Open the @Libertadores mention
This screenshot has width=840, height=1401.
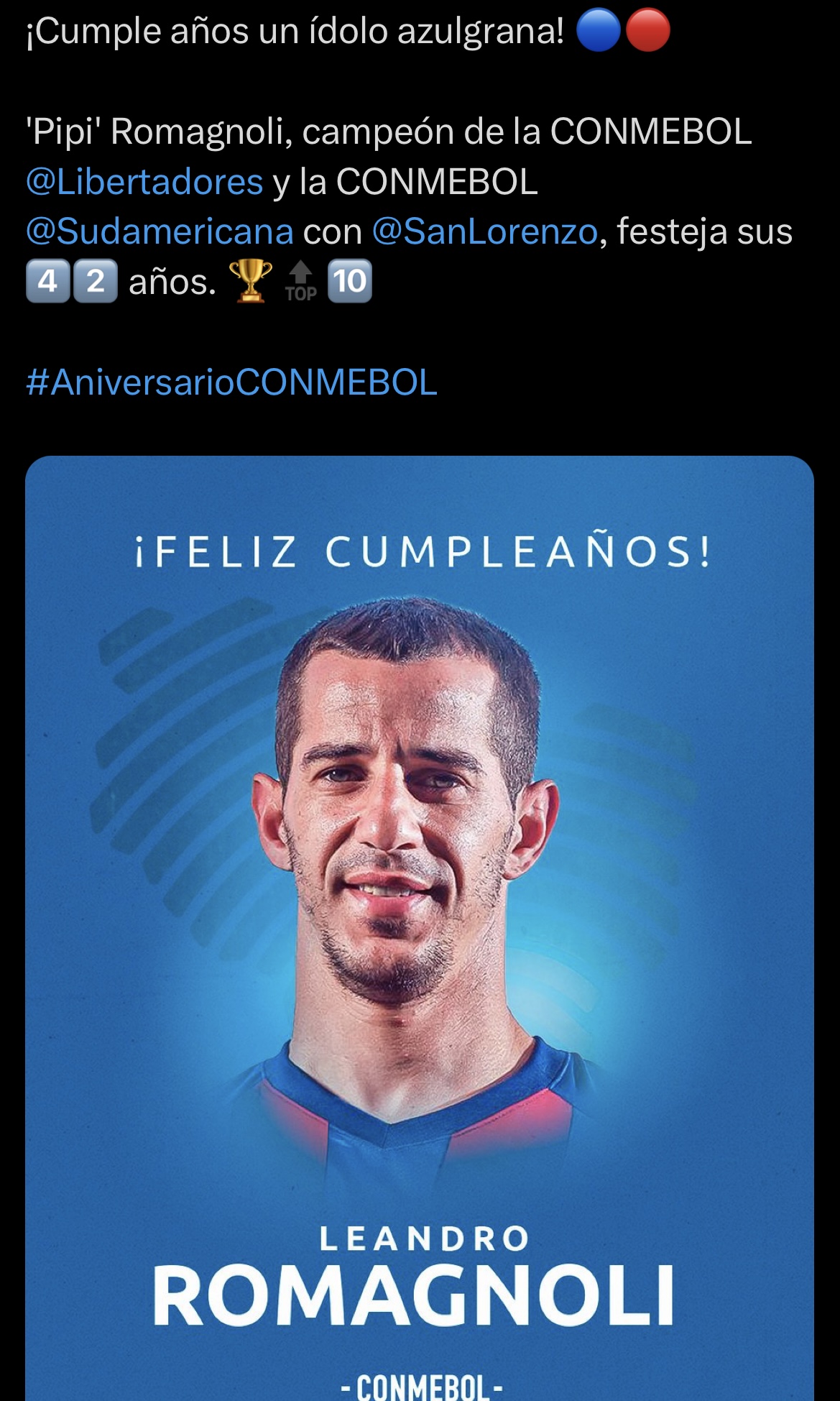pyautogui.click(x=144, y=182)
